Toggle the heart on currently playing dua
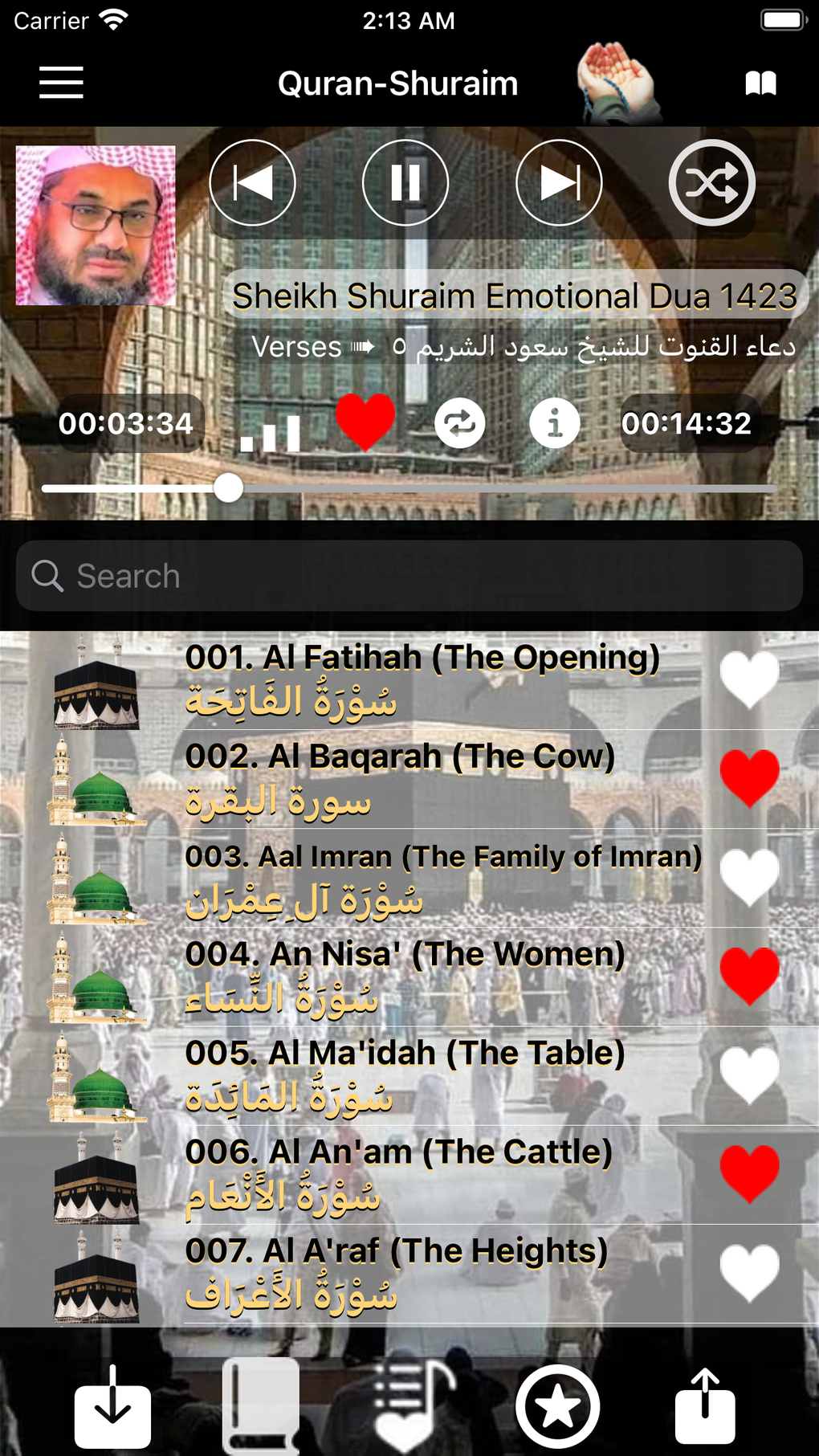This screenshot has width=819, height=1456. click(x=365, y=421)
